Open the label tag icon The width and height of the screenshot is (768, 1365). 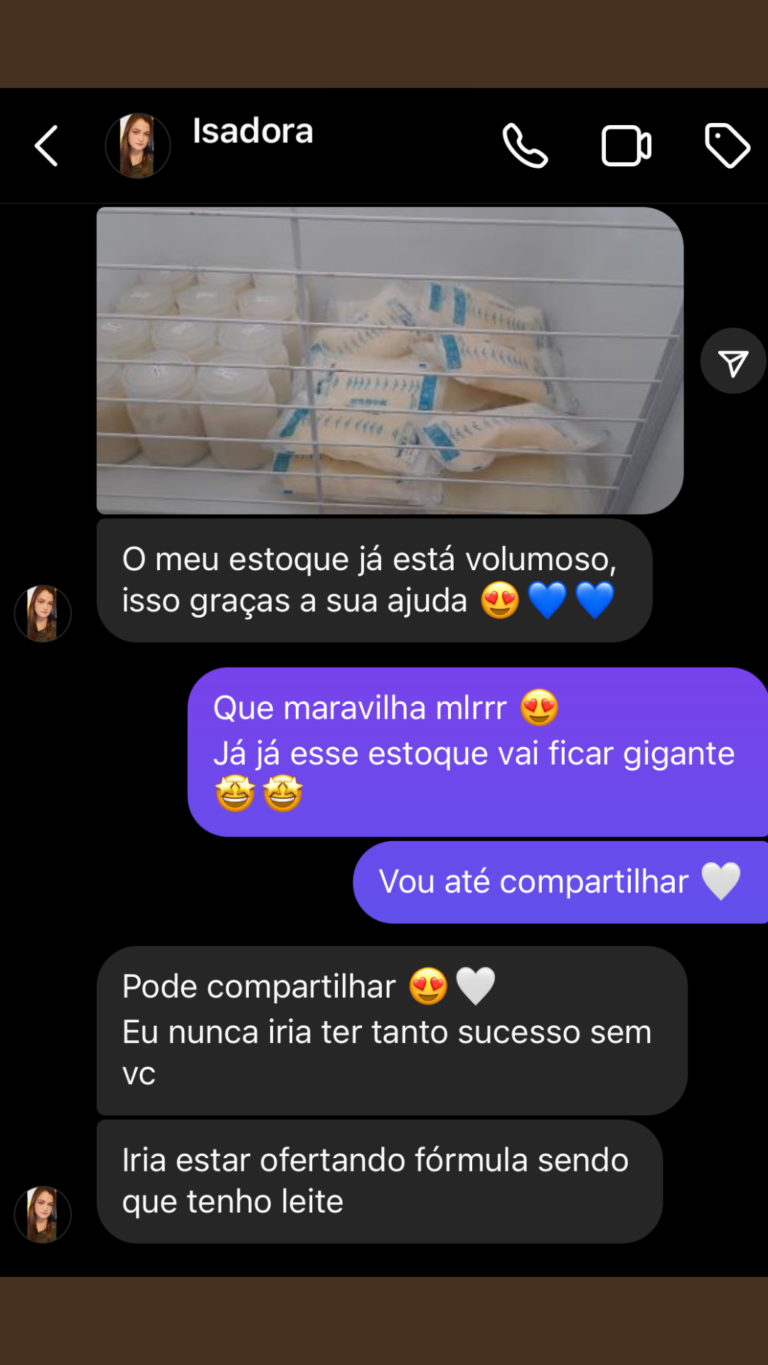727,146
